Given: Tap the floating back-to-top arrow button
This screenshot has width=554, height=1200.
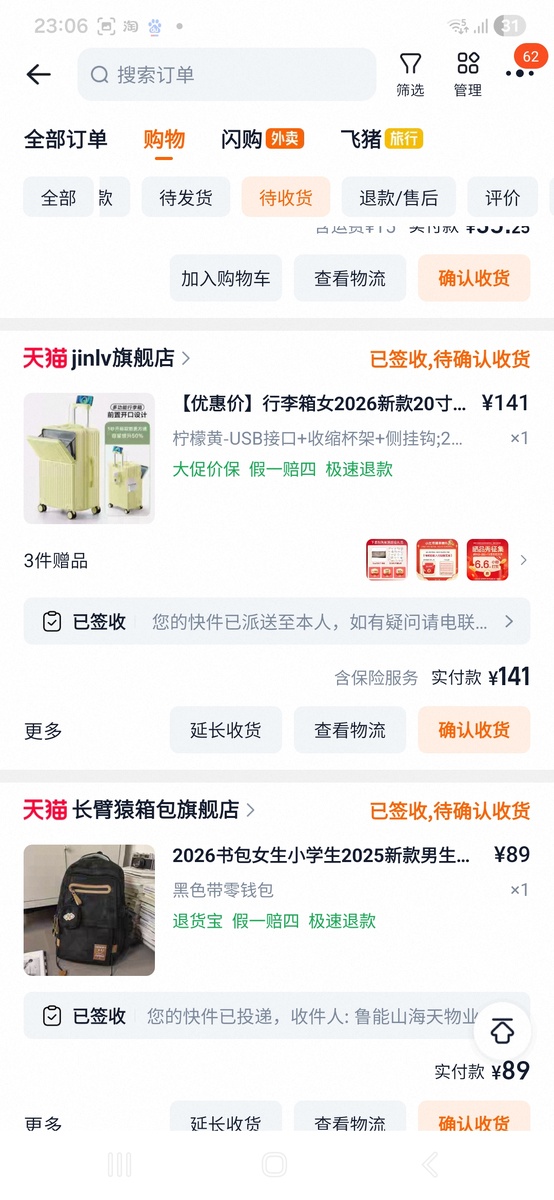Looking at the screenshot, I should [x=502, y=1031].
